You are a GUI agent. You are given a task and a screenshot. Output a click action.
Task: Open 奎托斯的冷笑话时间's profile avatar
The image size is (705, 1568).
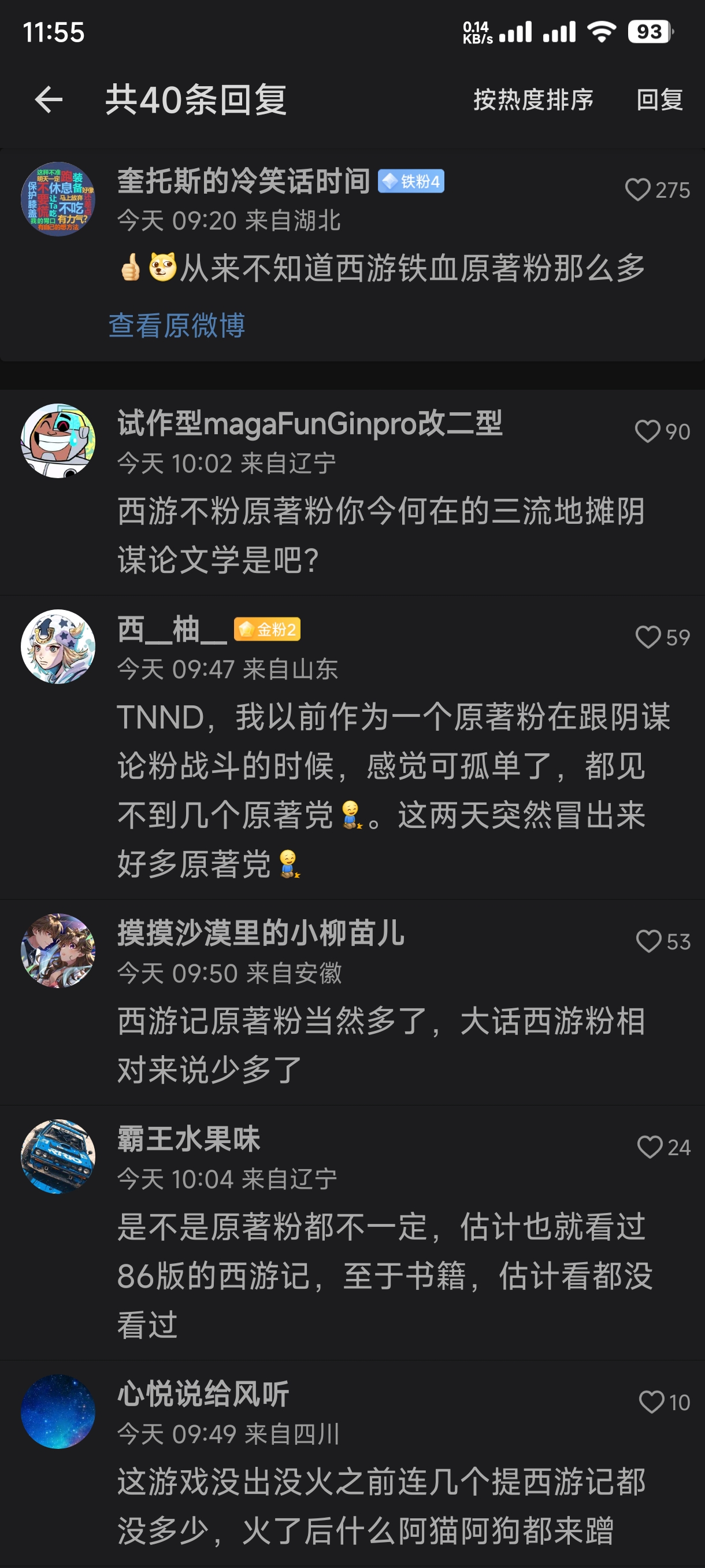(58, 198)
